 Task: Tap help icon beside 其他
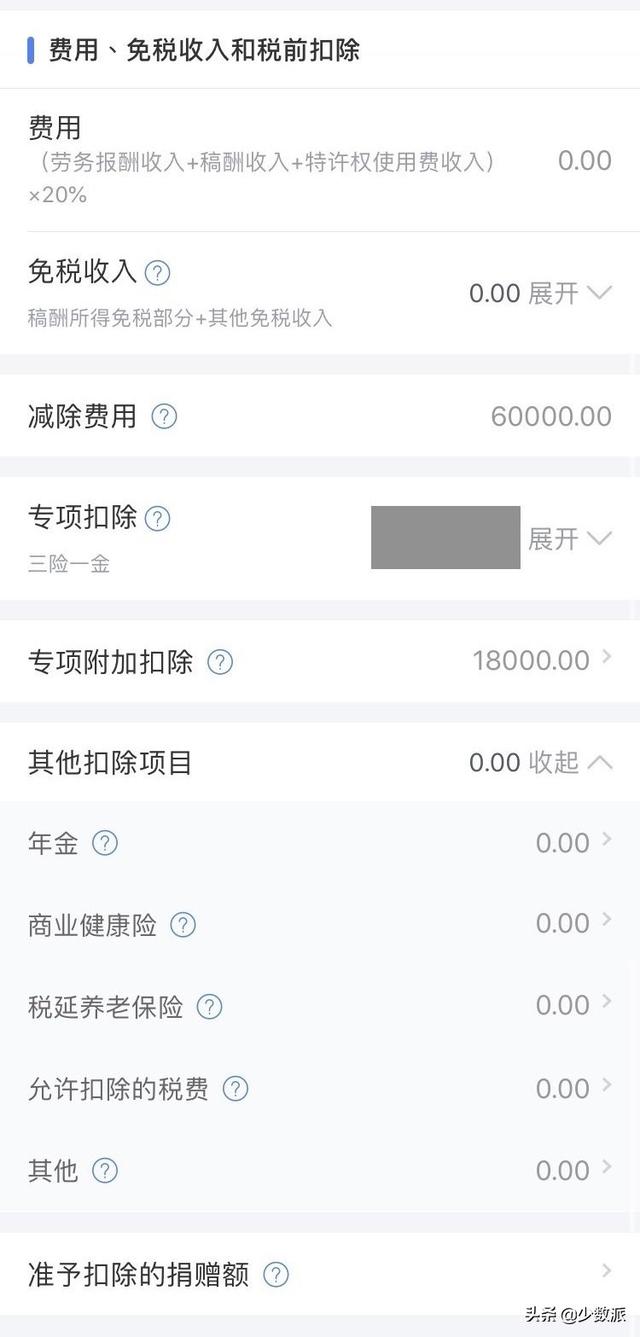pos(105,1170)
